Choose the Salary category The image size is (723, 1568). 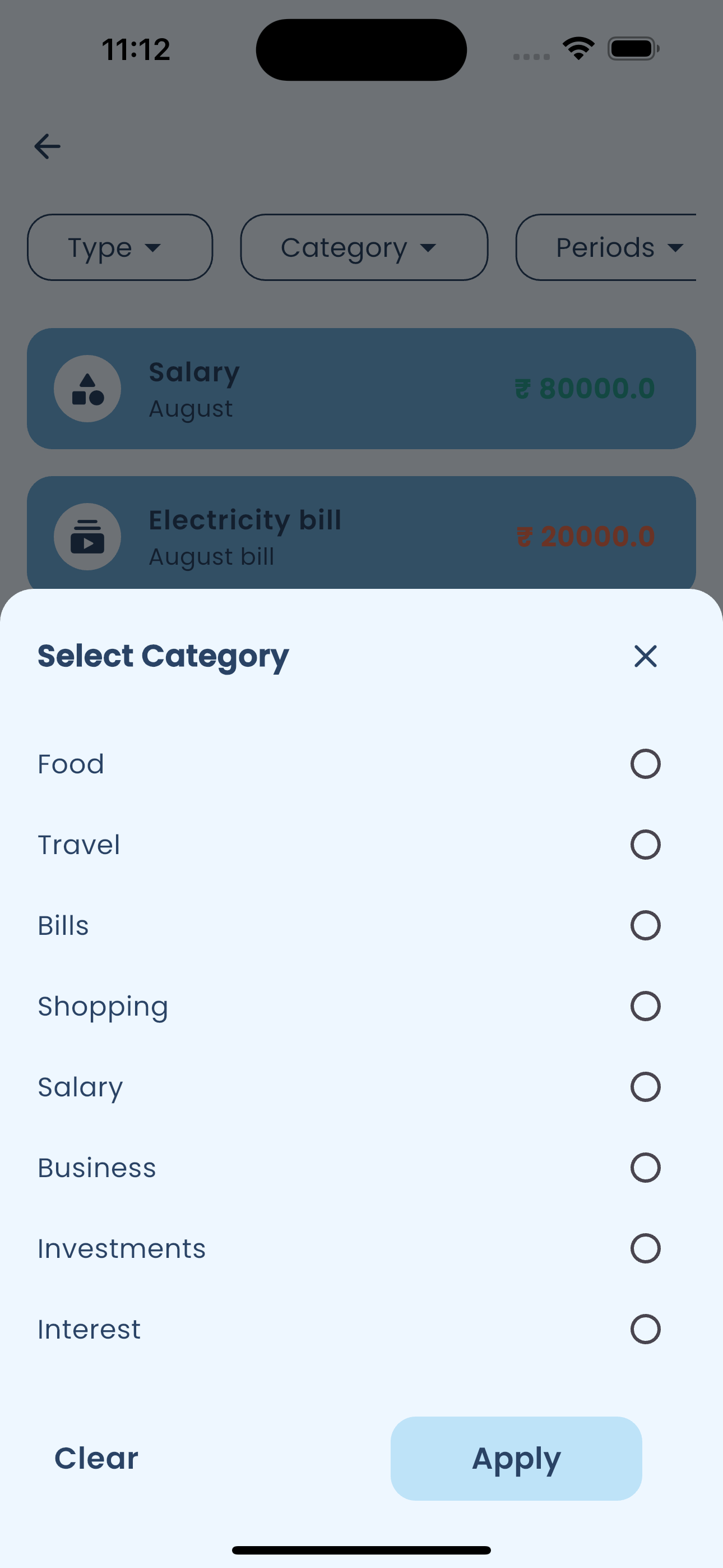[645, 1087]
